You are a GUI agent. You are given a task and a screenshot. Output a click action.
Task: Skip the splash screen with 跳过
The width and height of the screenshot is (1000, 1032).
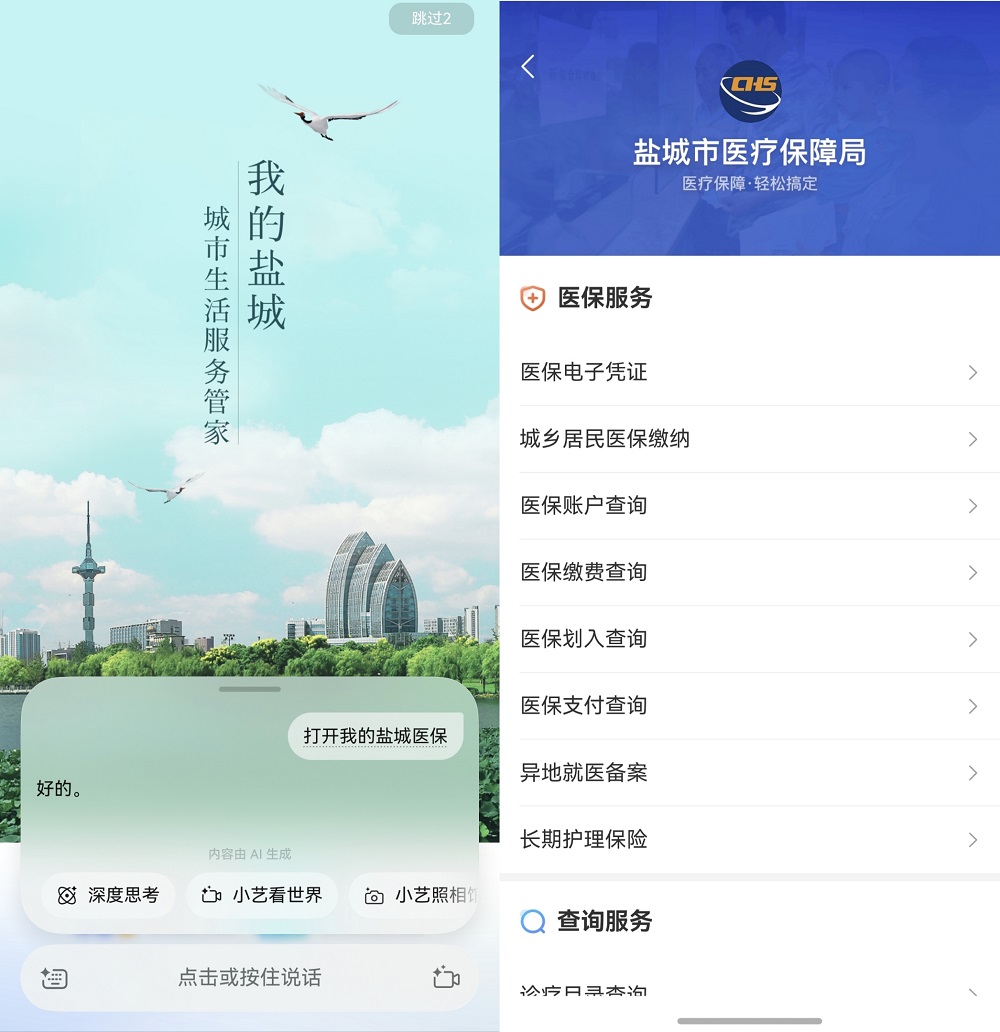431,19
